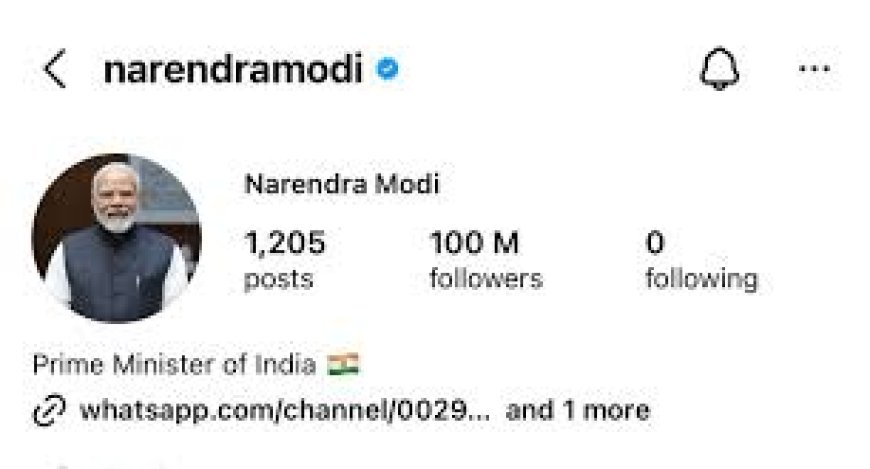Open the whatsapp.com channel link
The image size is (870, 469).
tap(285, 410)
